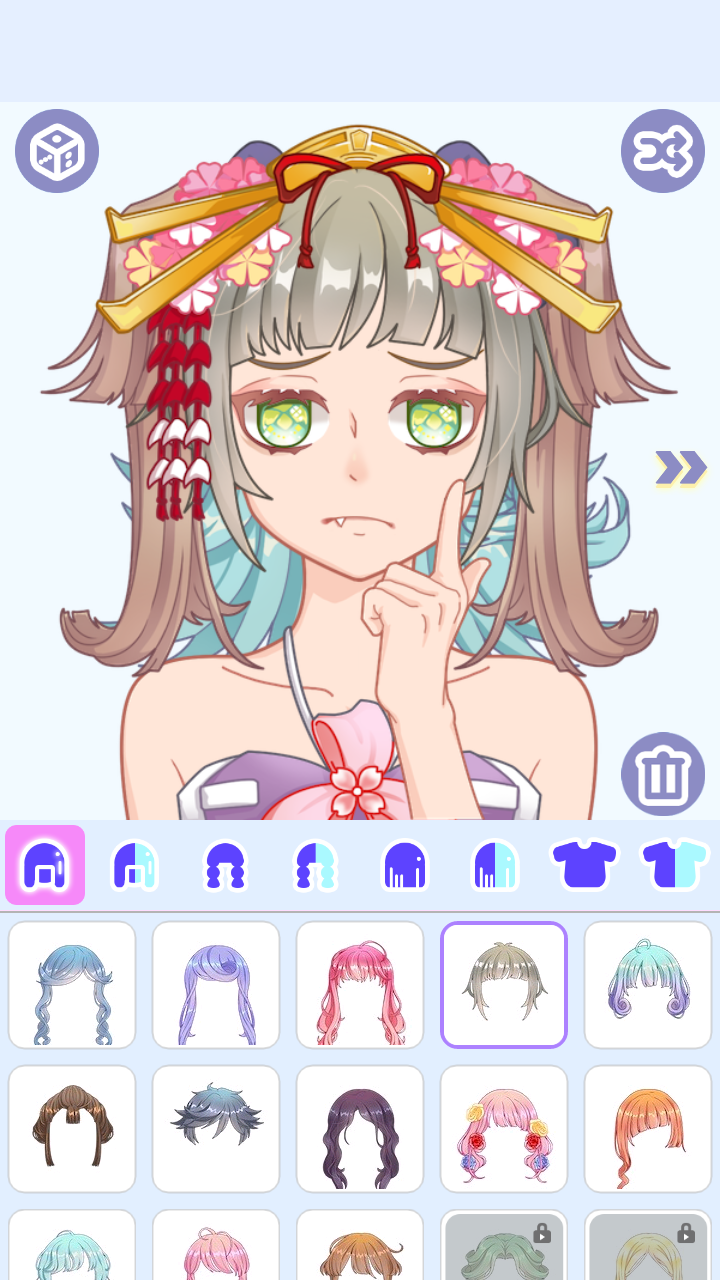Open the solid-color shirt tab
The image size is (720, 1280).
[585, 865]
